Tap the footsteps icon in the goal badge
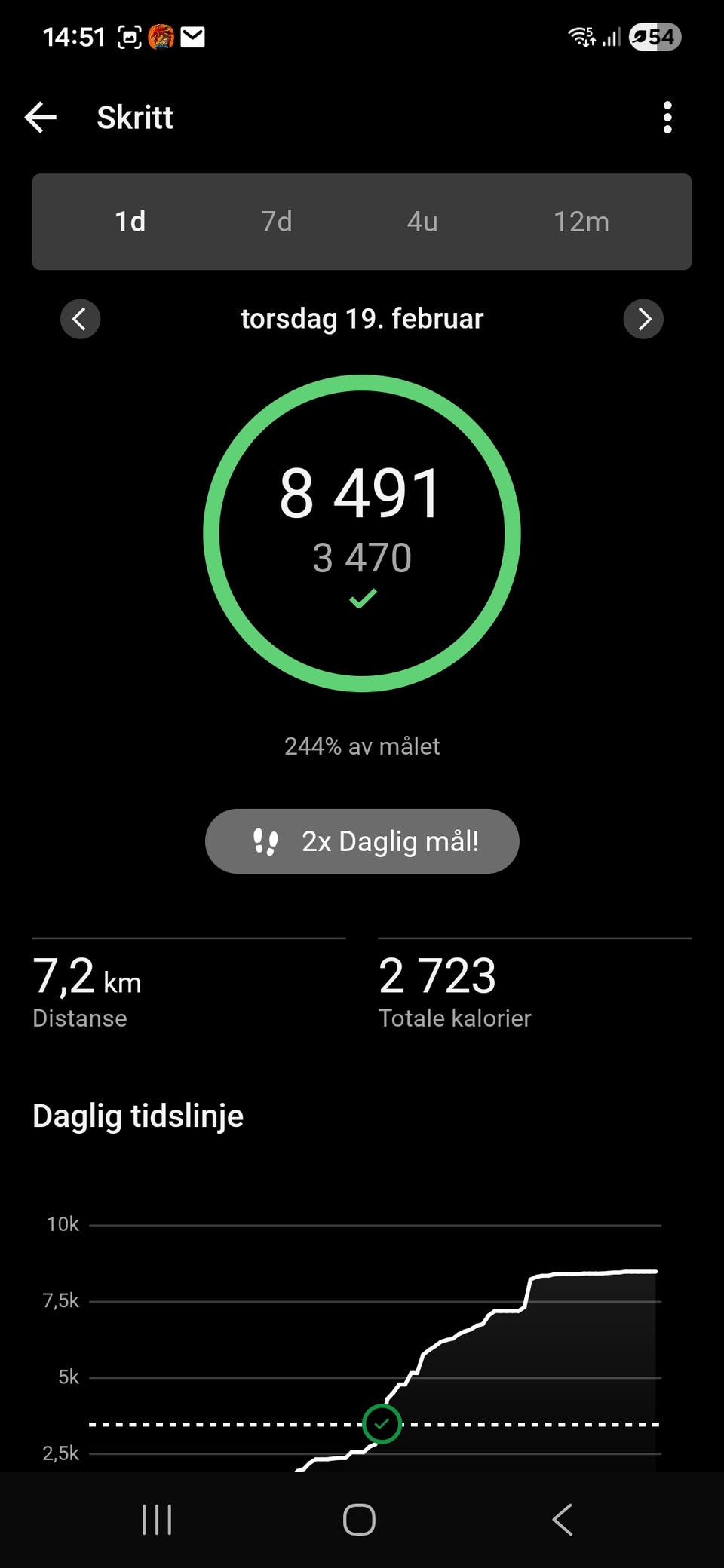Viewport: 724px width, 1568px height. [267, 841]
